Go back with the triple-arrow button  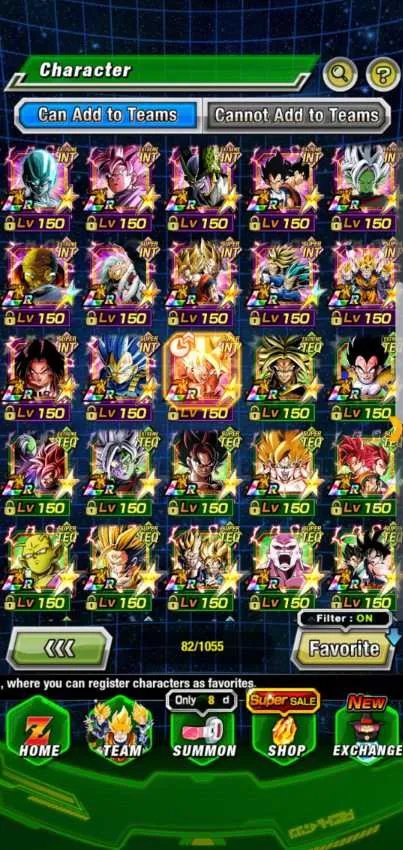[x=59, y=648]
